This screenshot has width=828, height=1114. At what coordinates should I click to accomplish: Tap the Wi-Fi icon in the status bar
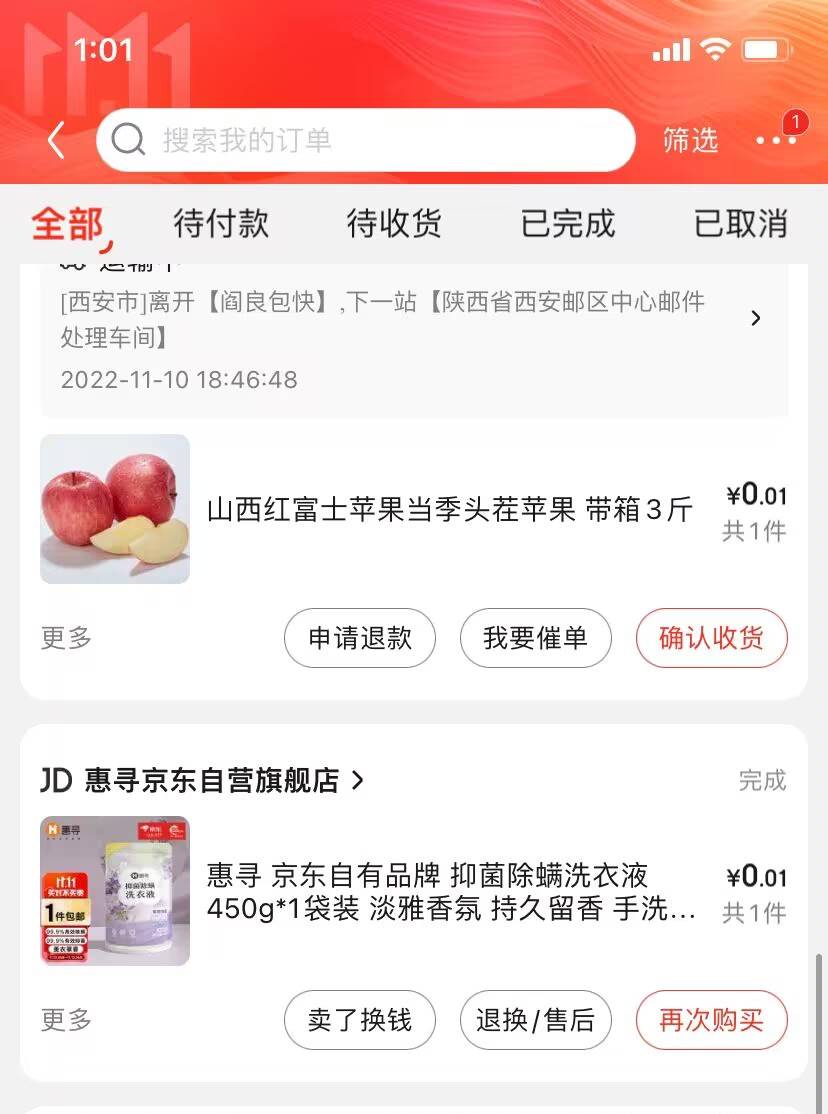[x=714, y=48]
